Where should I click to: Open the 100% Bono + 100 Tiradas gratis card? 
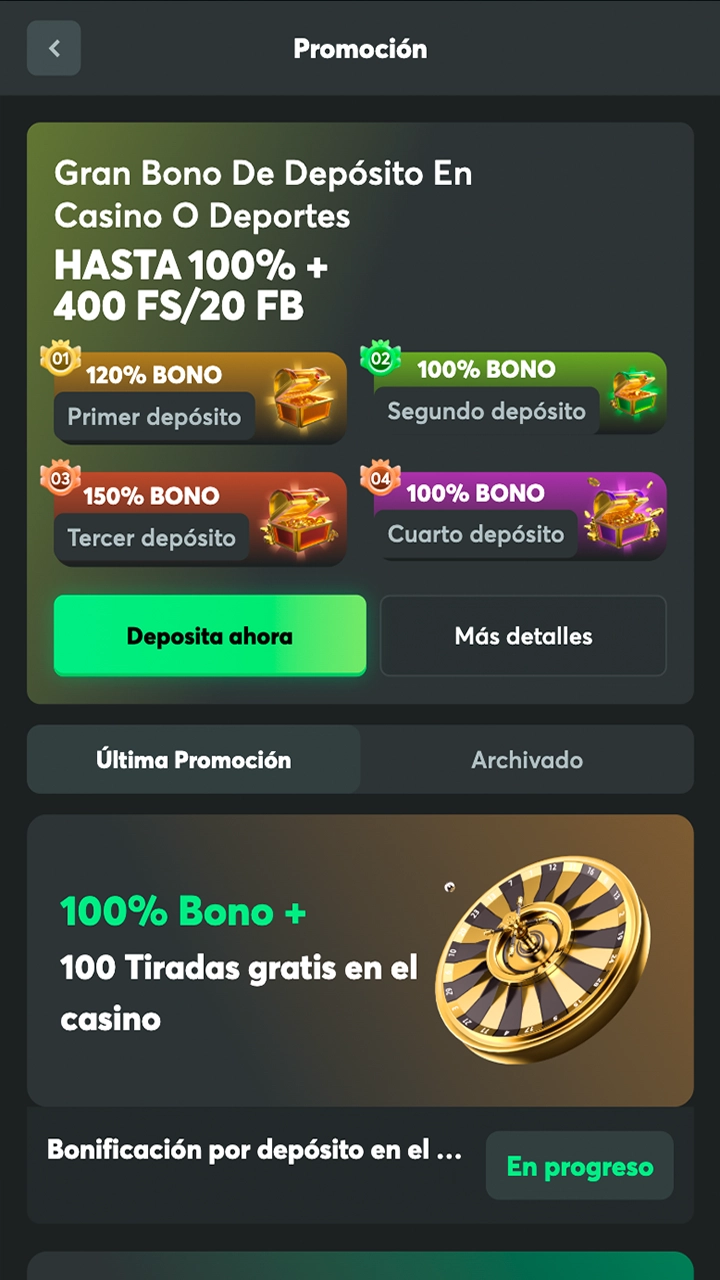360,960
